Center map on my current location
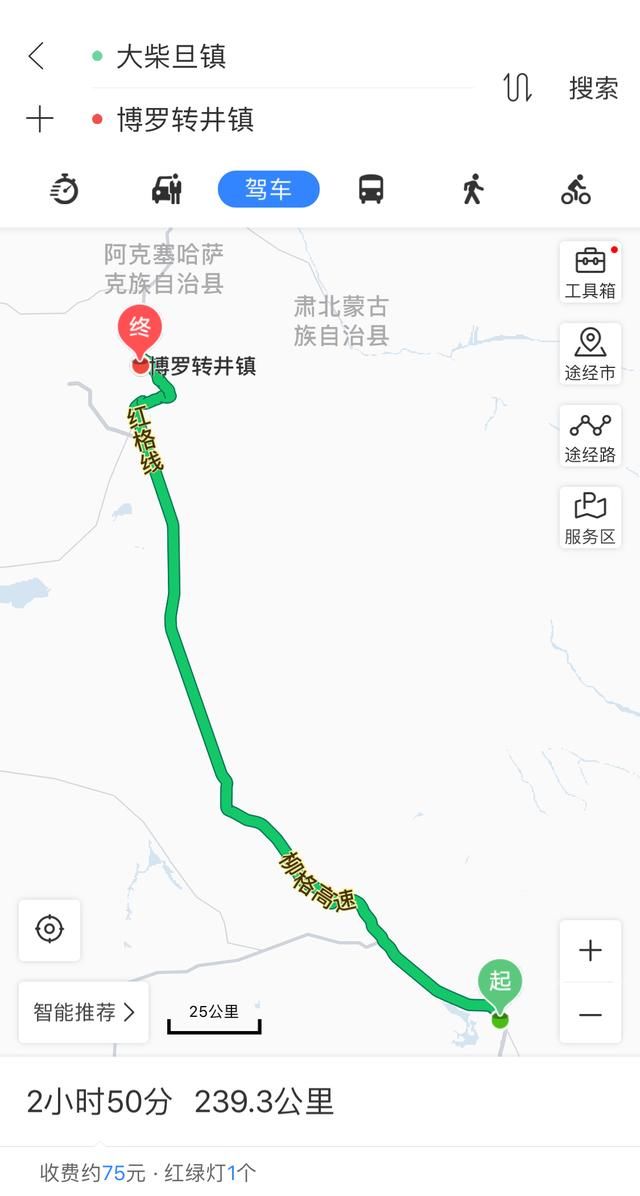 coord(49,930)
